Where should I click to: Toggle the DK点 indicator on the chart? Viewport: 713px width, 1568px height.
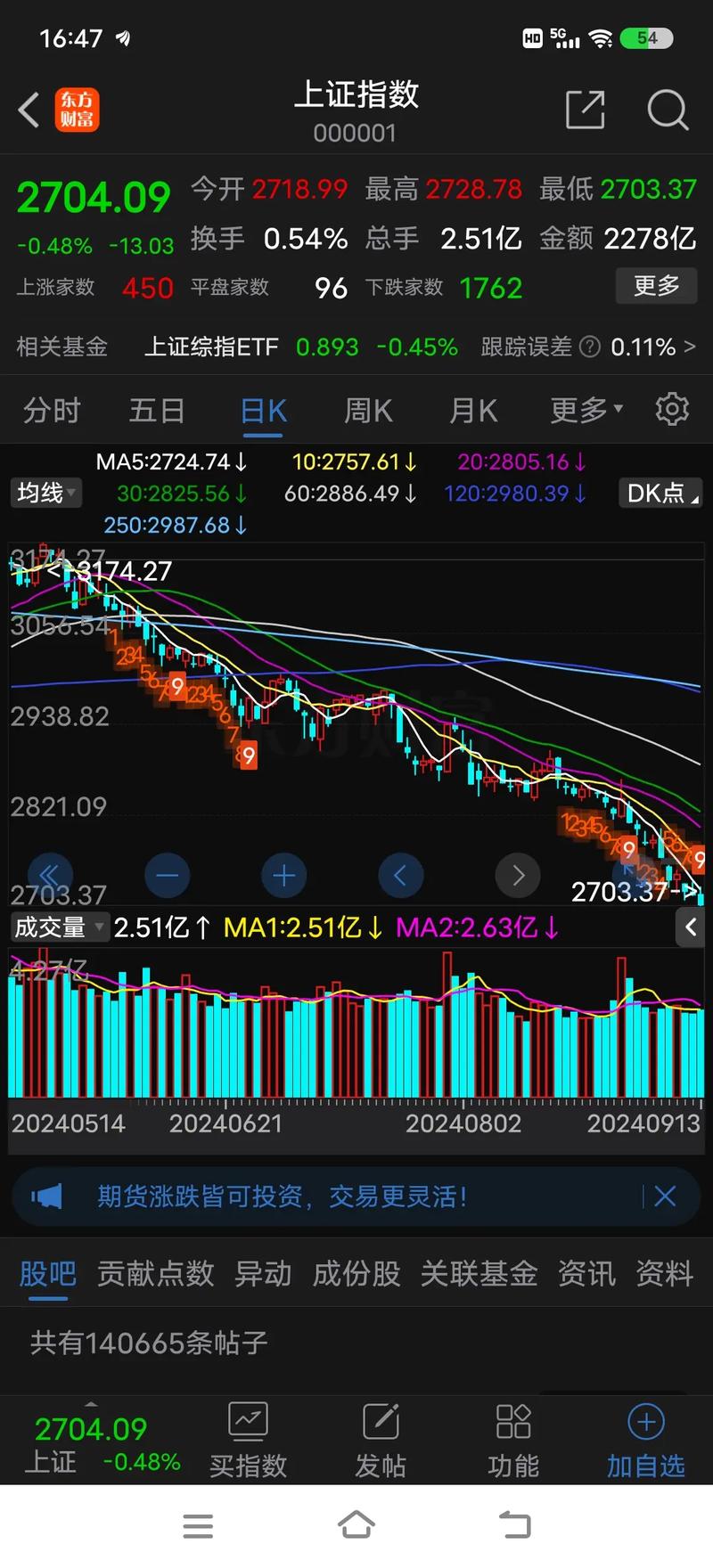click(659, 493)
